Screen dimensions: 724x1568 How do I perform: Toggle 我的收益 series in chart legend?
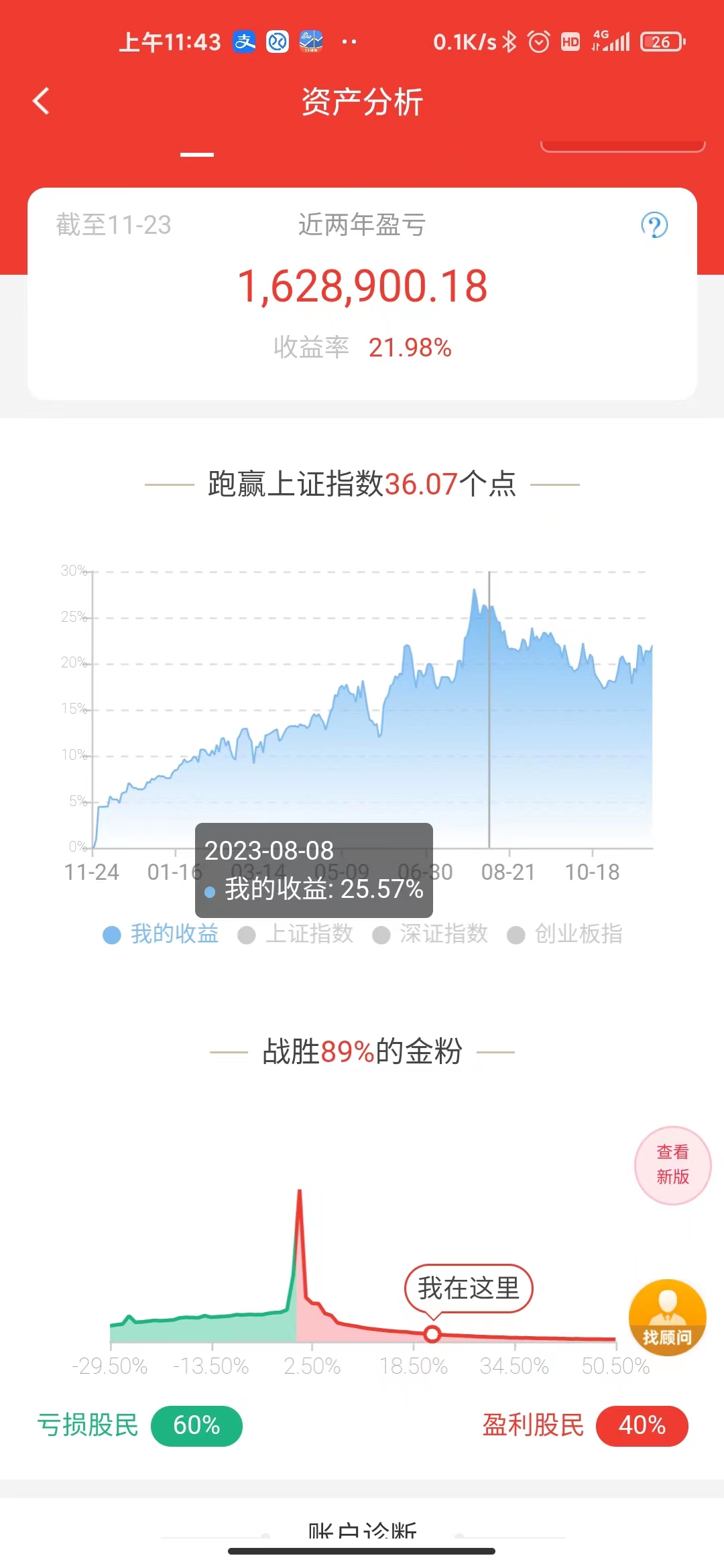161,934
